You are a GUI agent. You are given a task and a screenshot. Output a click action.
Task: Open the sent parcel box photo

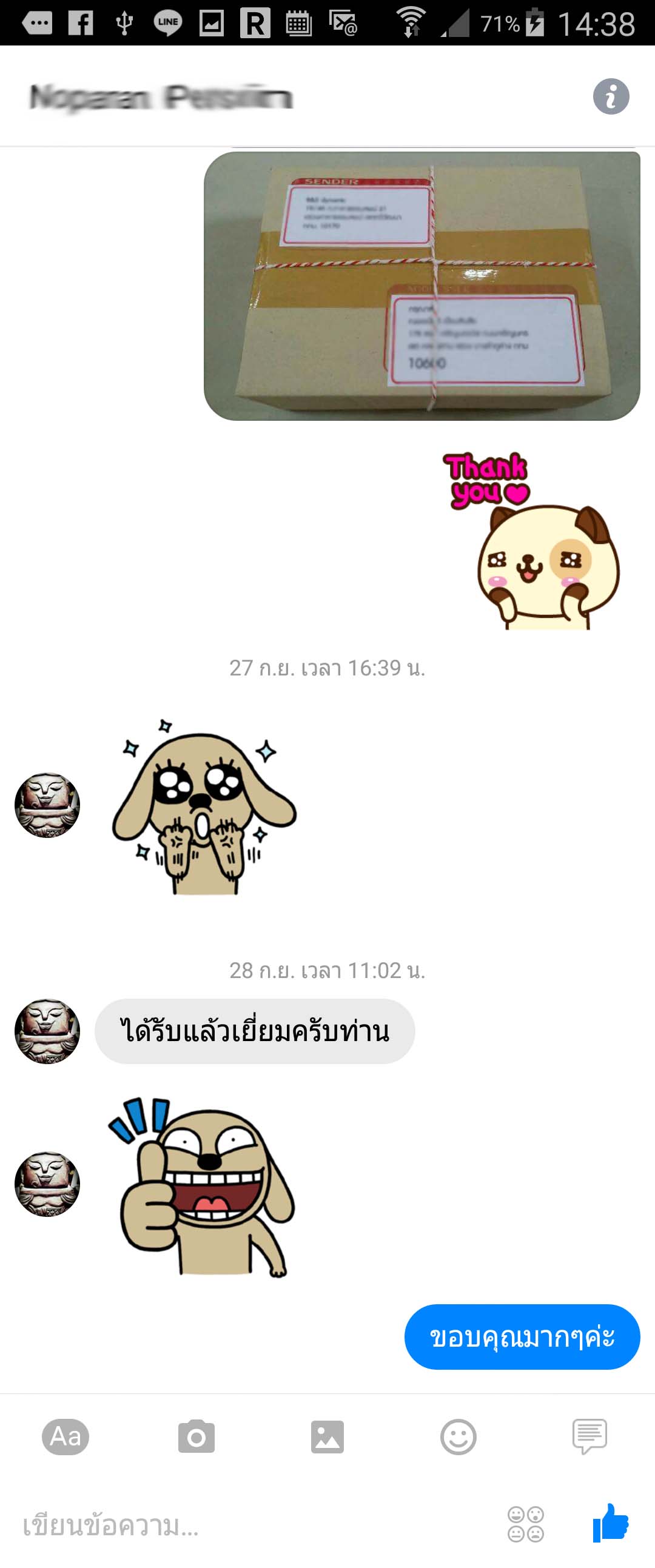click(422, 286)
